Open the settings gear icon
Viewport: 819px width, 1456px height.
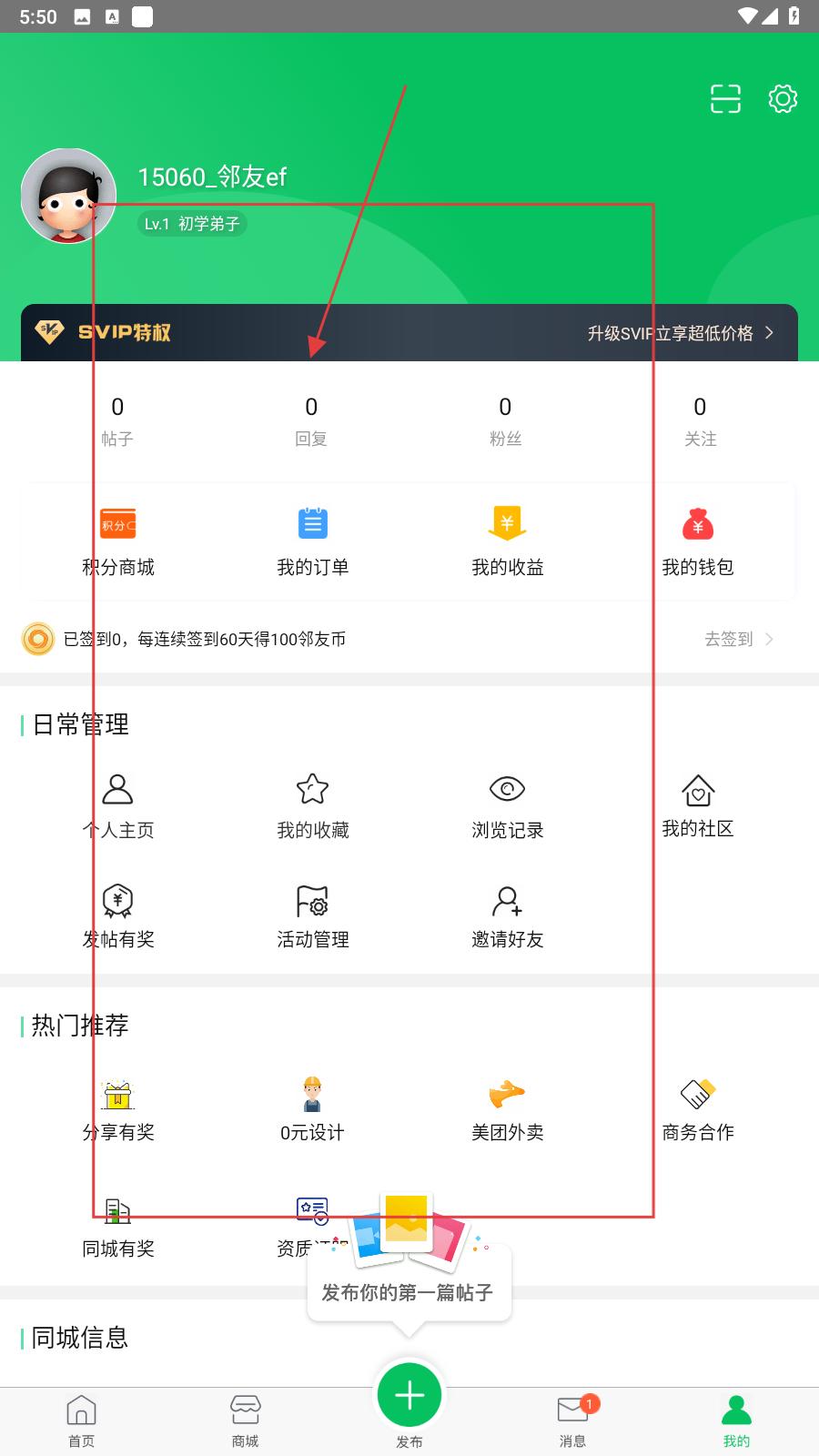coord(783,98)
